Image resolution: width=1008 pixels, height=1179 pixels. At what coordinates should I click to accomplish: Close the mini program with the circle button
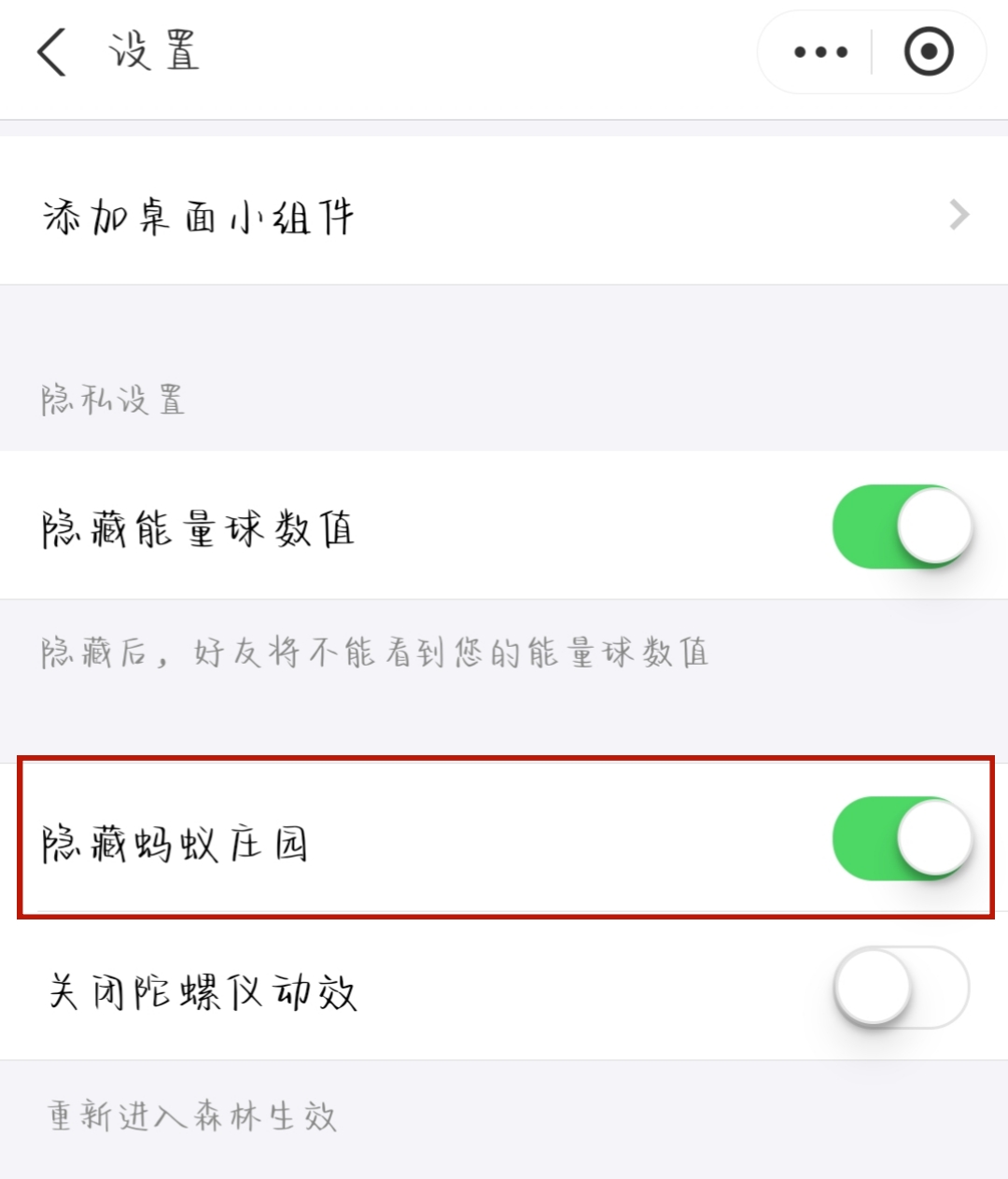(x=928, y=52)
